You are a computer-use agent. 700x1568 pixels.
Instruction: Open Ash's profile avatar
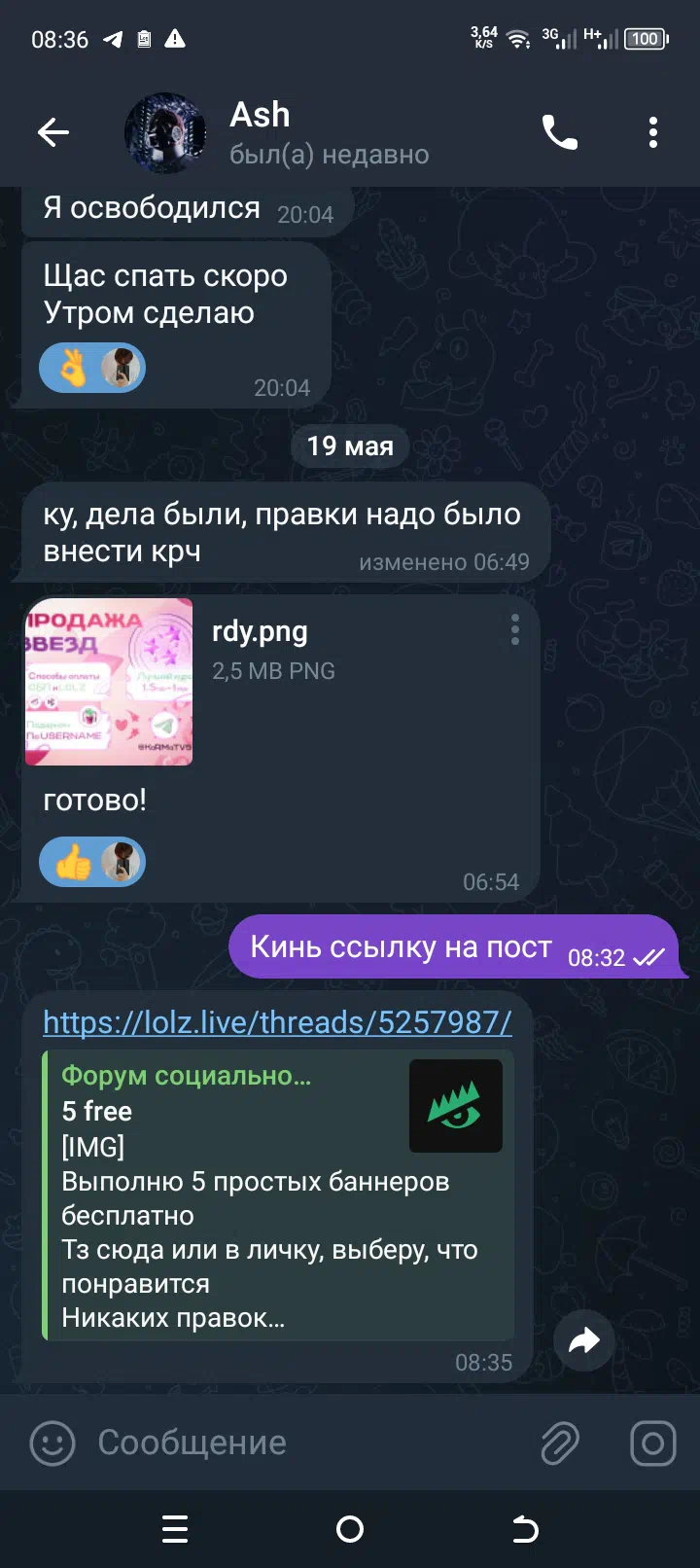click(165, 133)
